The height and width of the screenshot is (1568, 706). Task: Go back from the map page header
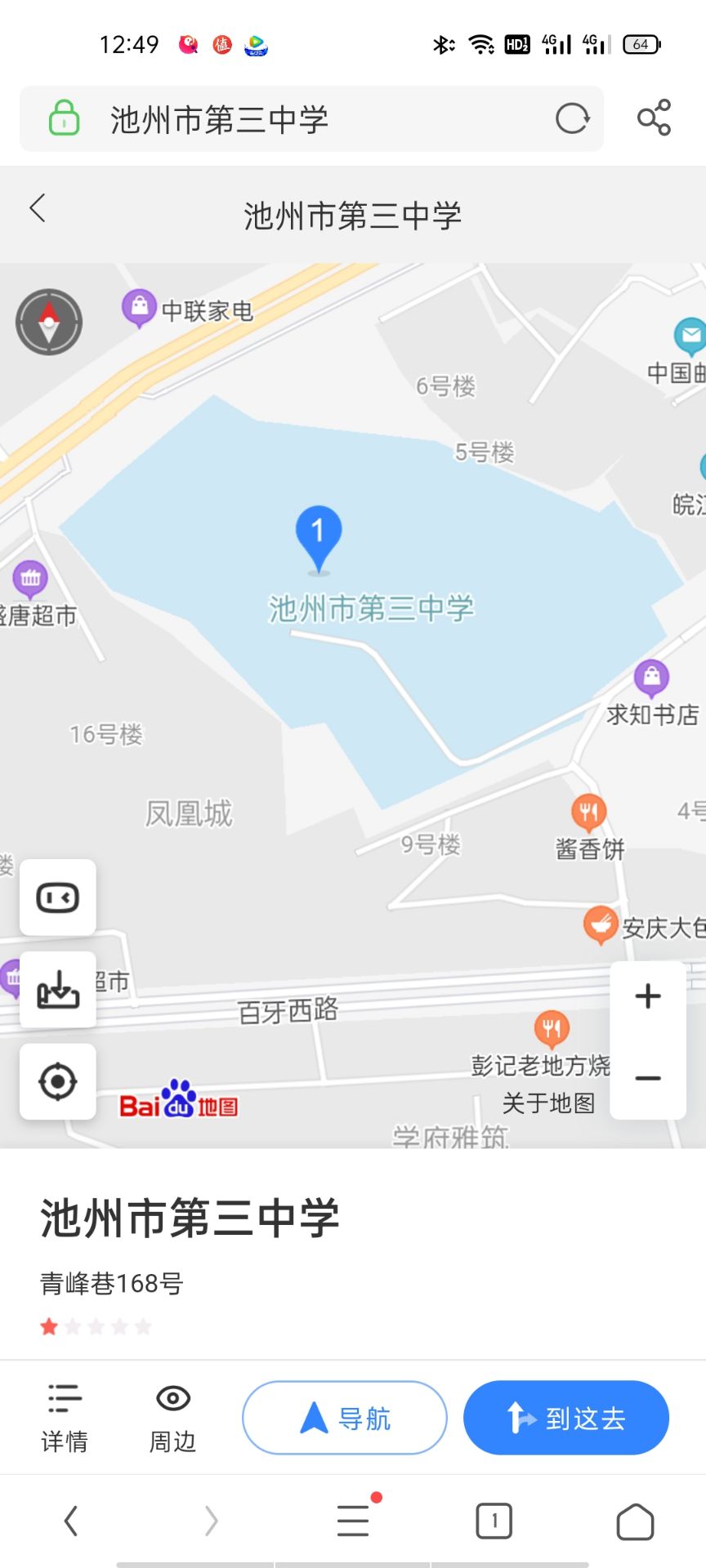point(38,209)
